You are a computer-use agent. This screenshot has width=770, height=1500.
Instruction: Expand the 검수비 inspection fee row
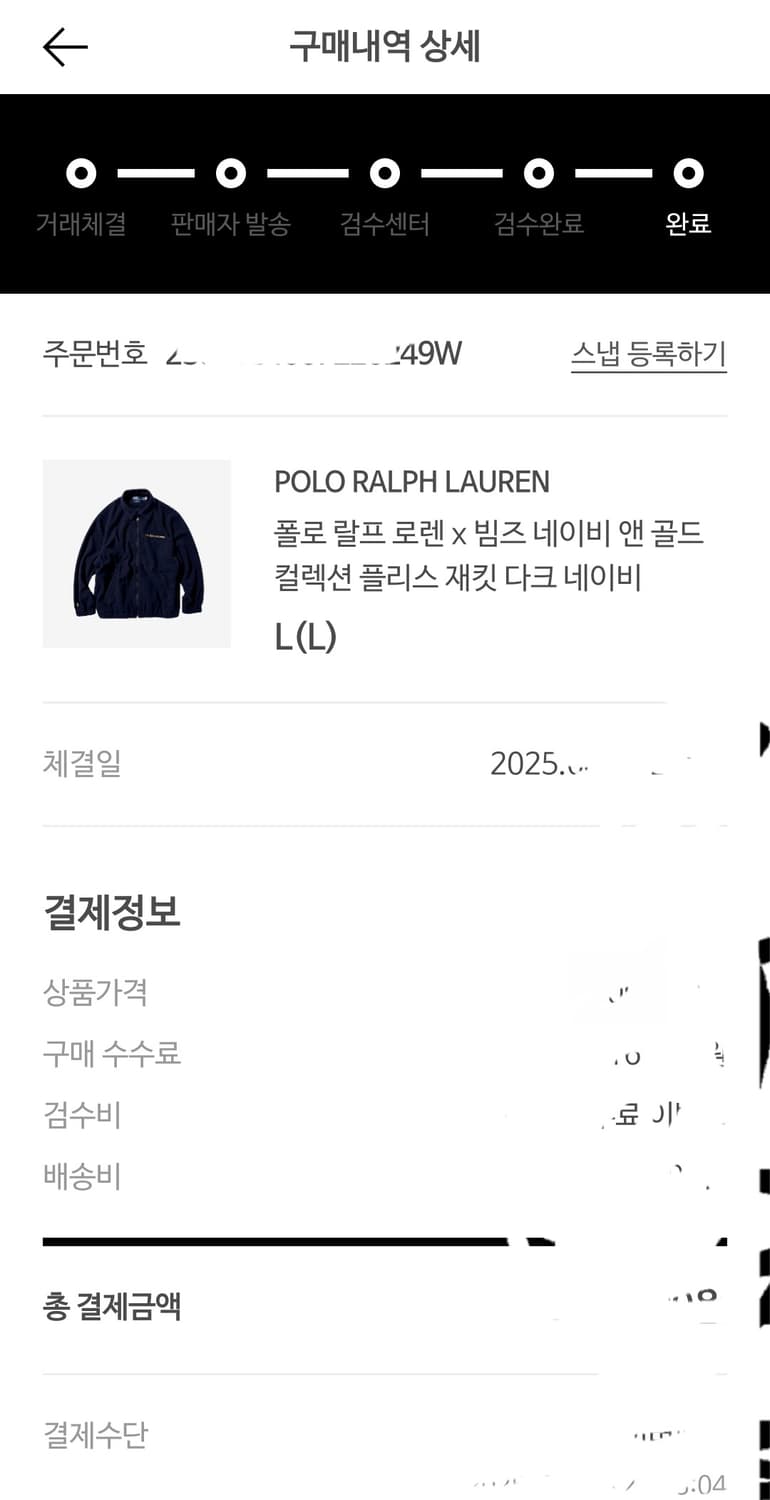click(82, 1114)
